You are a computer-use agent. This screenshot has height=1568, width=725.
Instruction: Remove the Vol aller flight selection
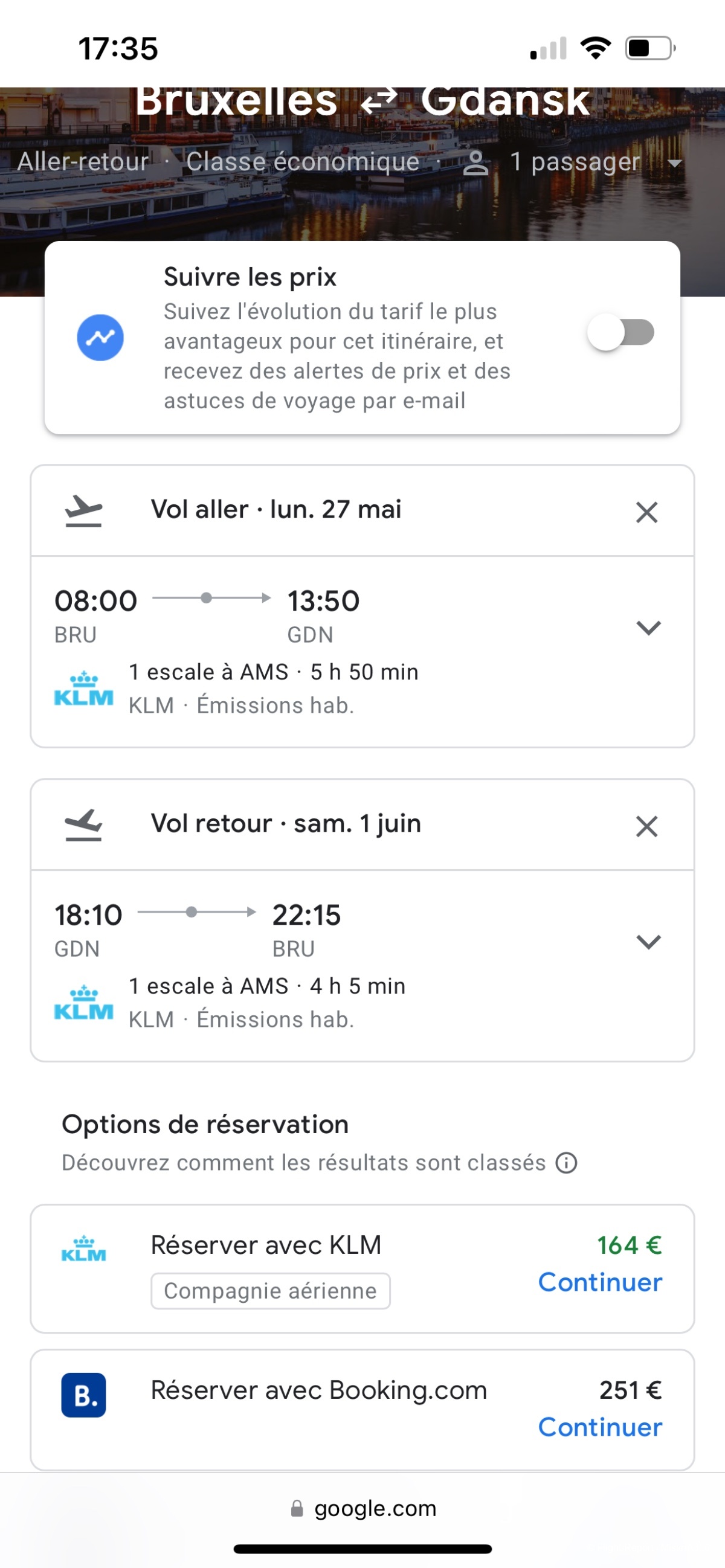click(646, 512)
